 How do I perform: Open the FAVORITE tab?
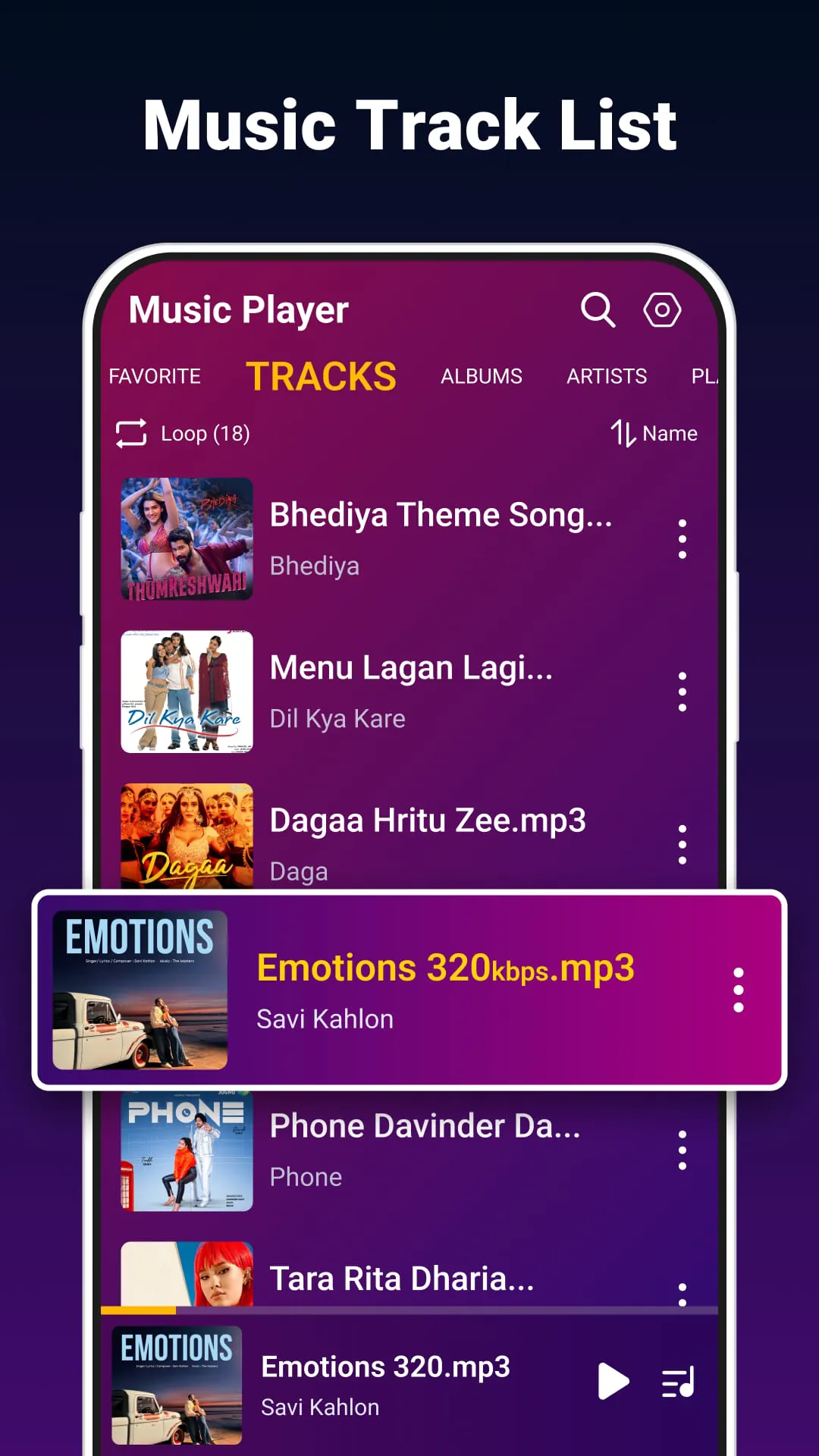click(155, 376)
